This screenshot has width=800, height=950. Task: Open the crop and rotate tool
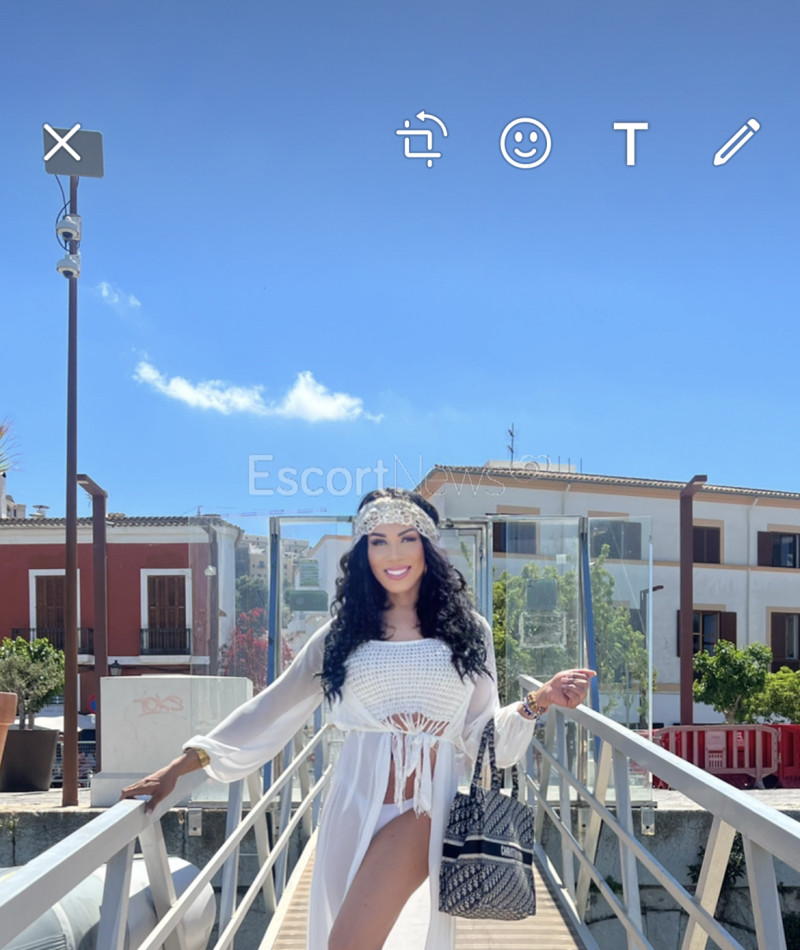[x=421, y=141]
